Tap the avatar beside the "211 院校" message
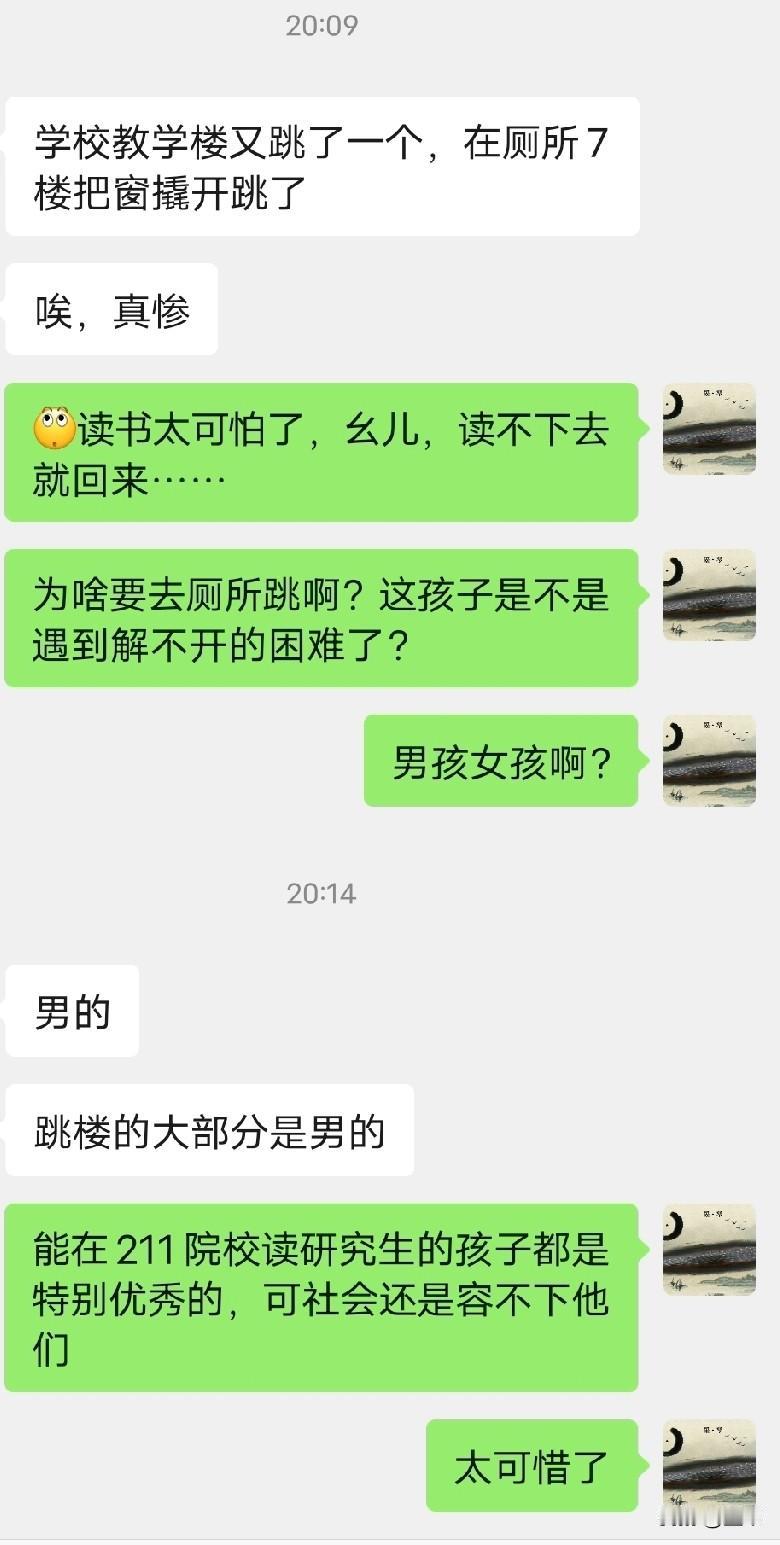The height and width of the screenshot is (1545, 780). (708, 1250)
